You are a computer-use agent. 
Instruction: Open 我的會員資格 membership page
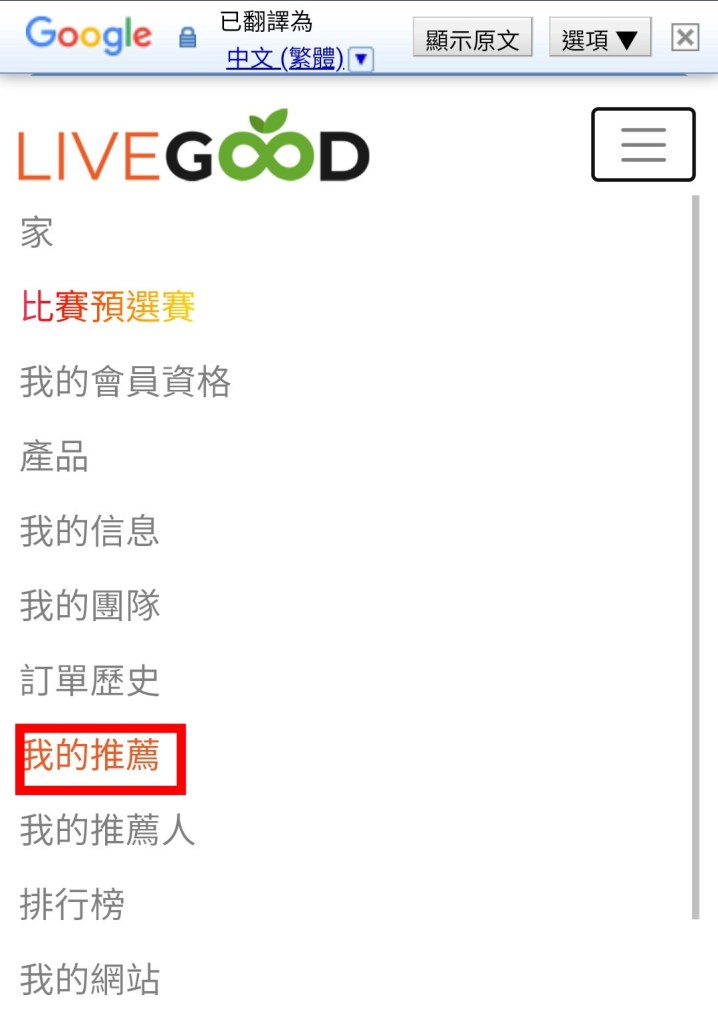click(125, 382)
